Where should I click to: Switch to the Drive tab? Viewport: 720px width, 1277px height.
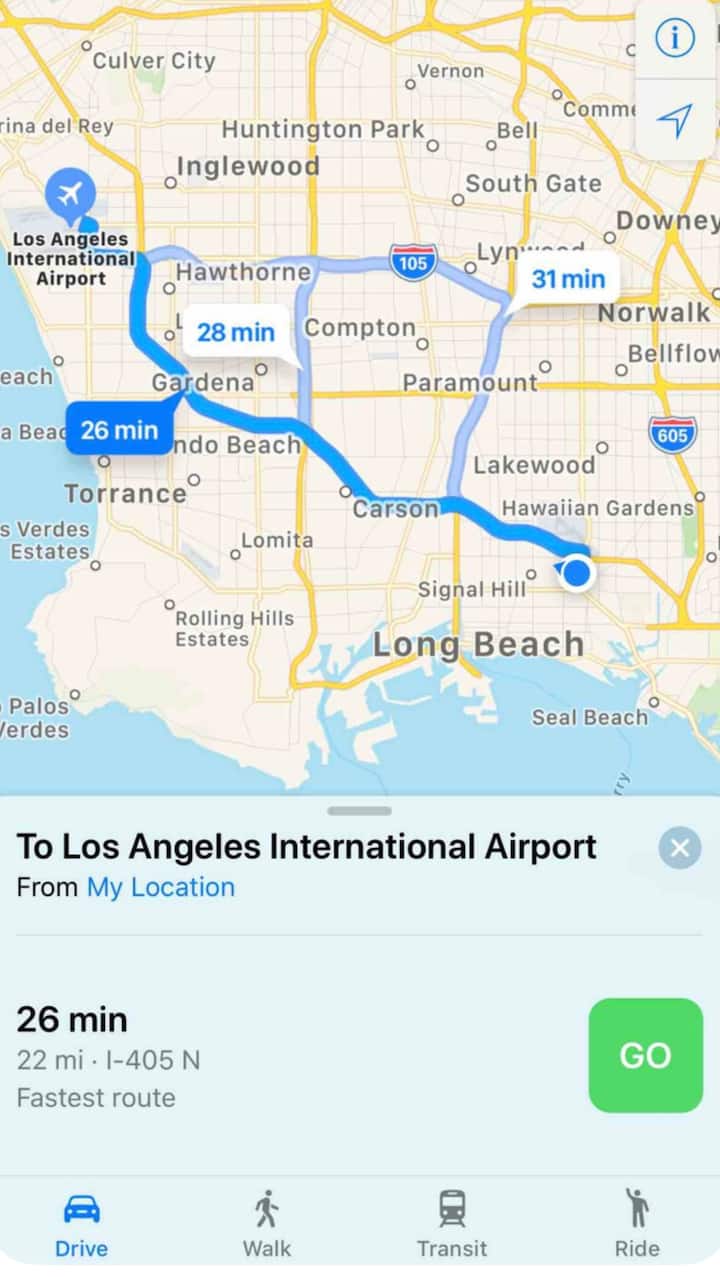[x=81, y=1224]
